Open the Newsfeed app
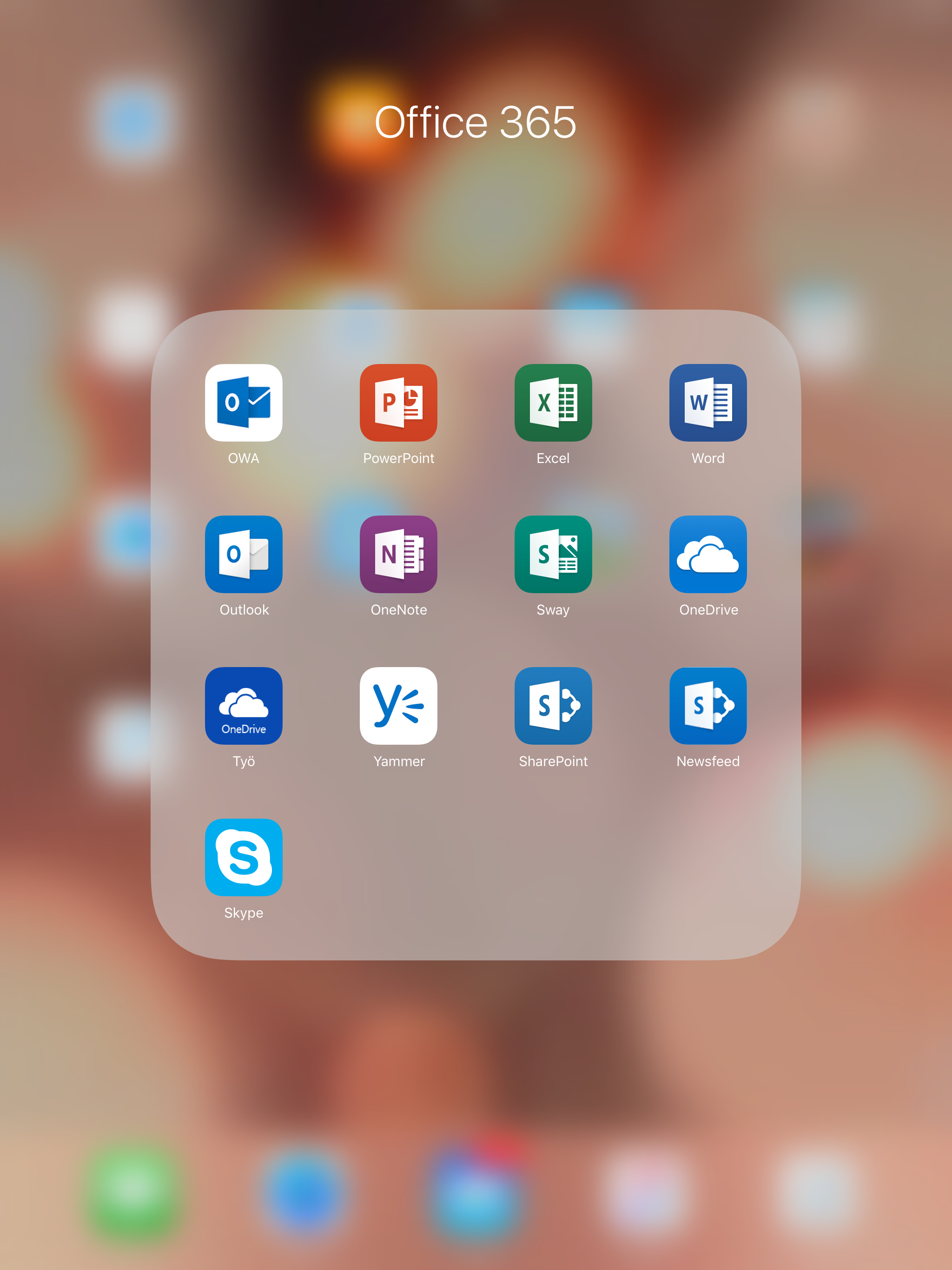Image resolution: width=952 pixels, height=1270 pixels. click(708, 706)
